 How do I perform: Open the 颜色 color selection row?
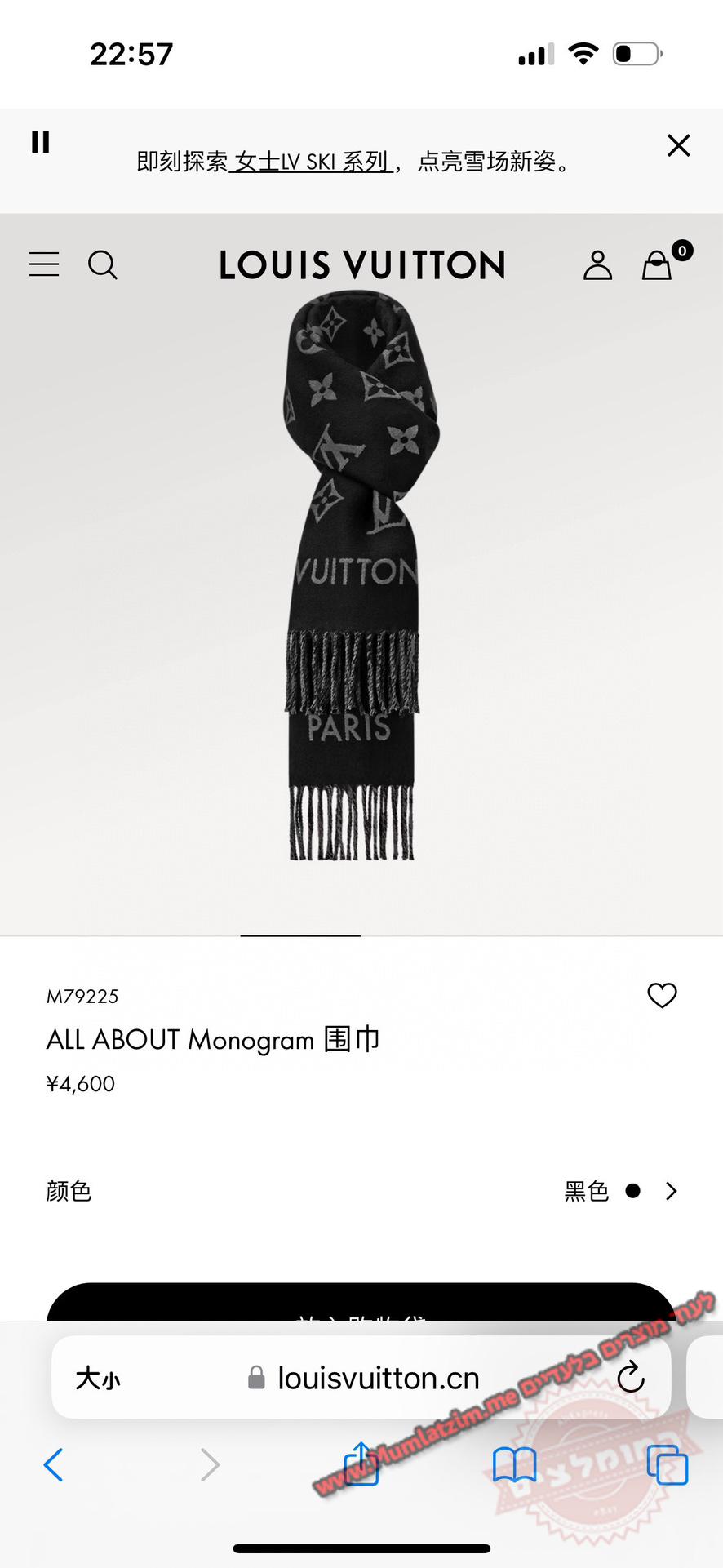pyautogui.click(x=361, y=1191)
